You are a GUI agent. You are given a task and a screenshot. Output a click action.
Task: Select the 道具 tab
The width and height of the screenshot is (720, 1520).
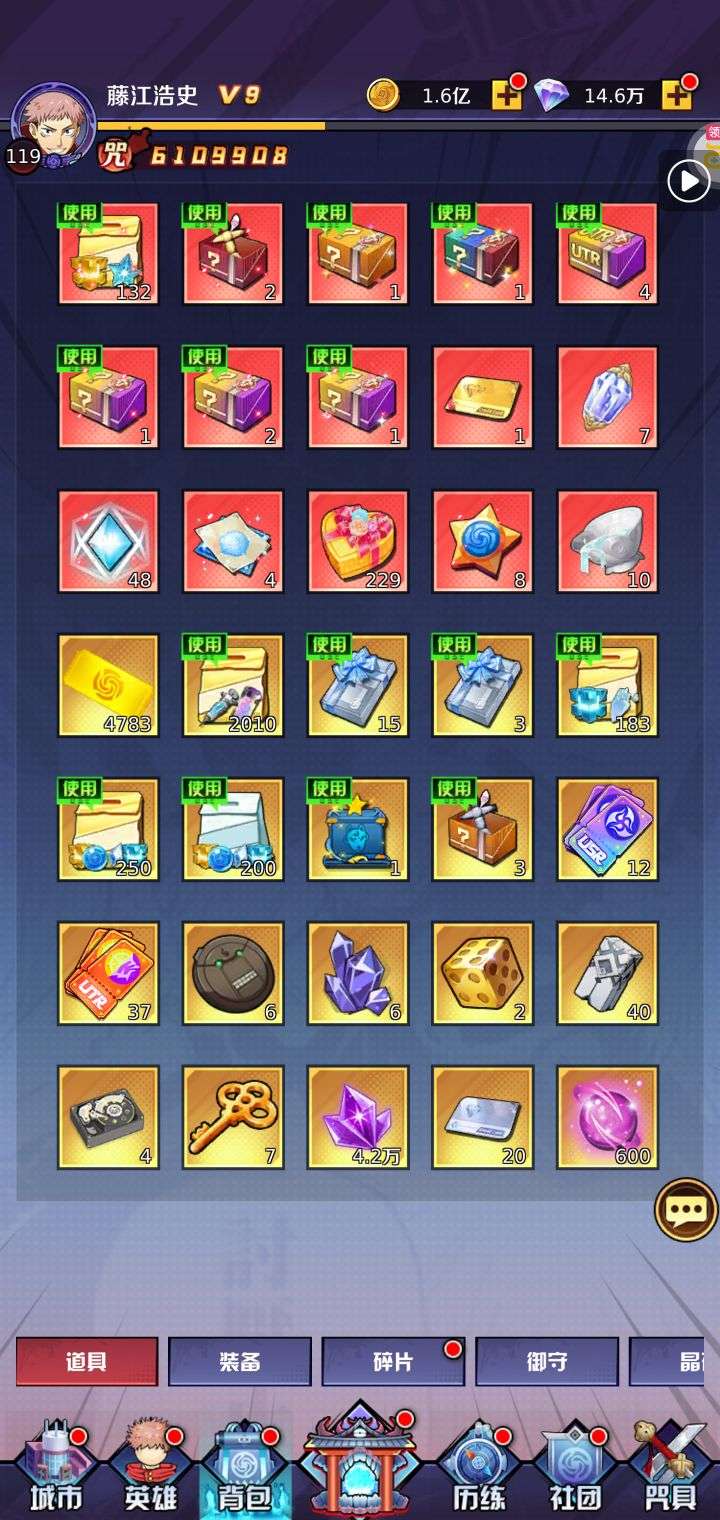[x=87, y=1361]
